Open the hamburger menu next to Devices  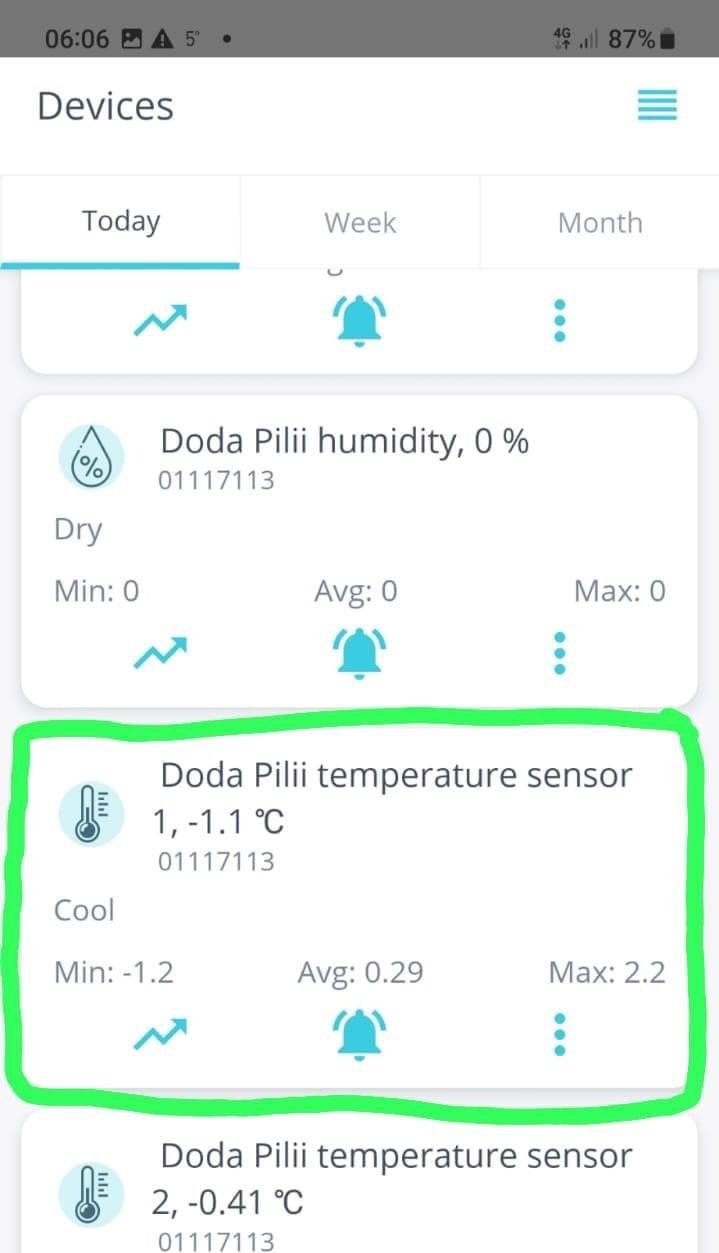coord(657,105)
